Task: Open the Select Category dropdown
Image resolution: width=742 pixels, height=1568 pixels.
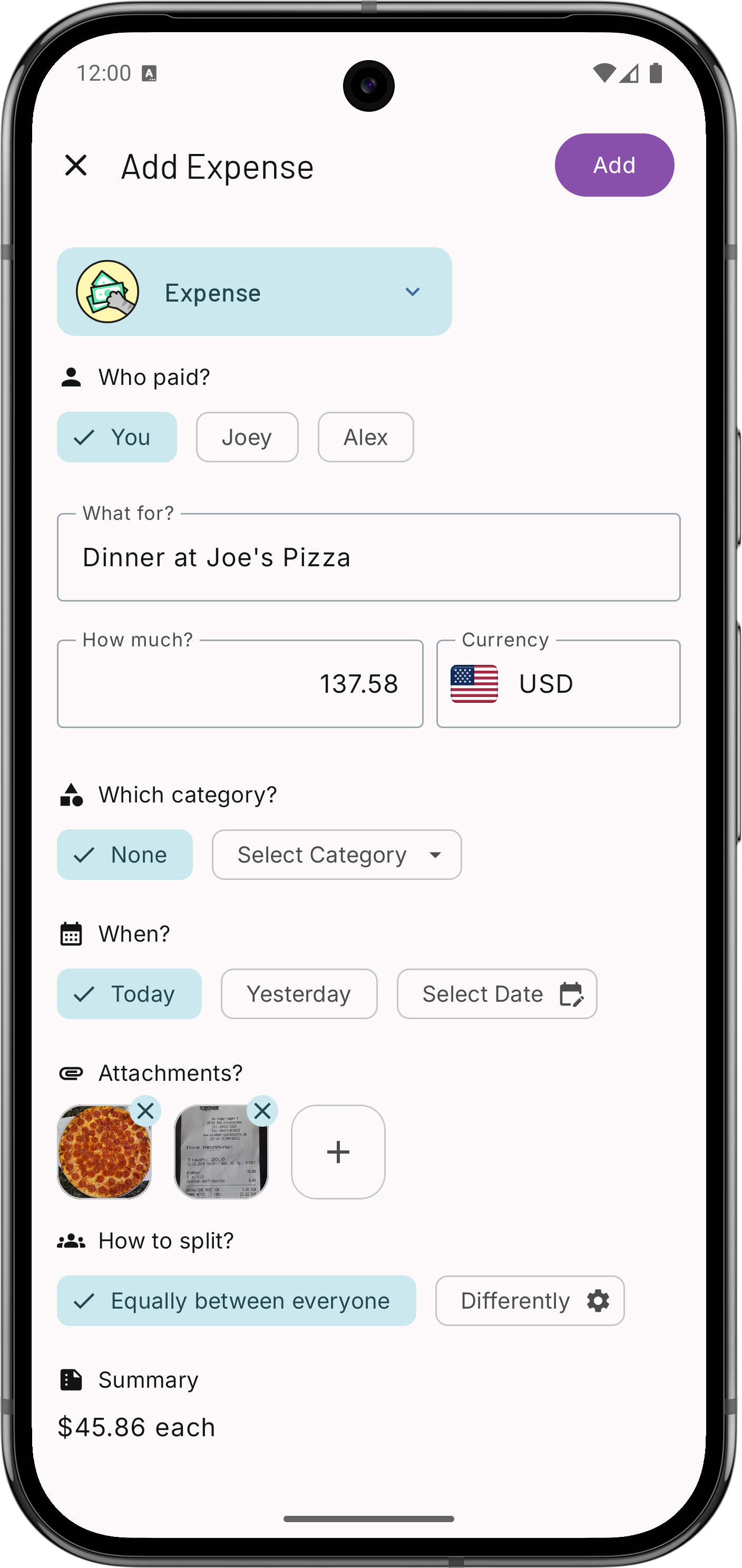Action: (336, 855)
